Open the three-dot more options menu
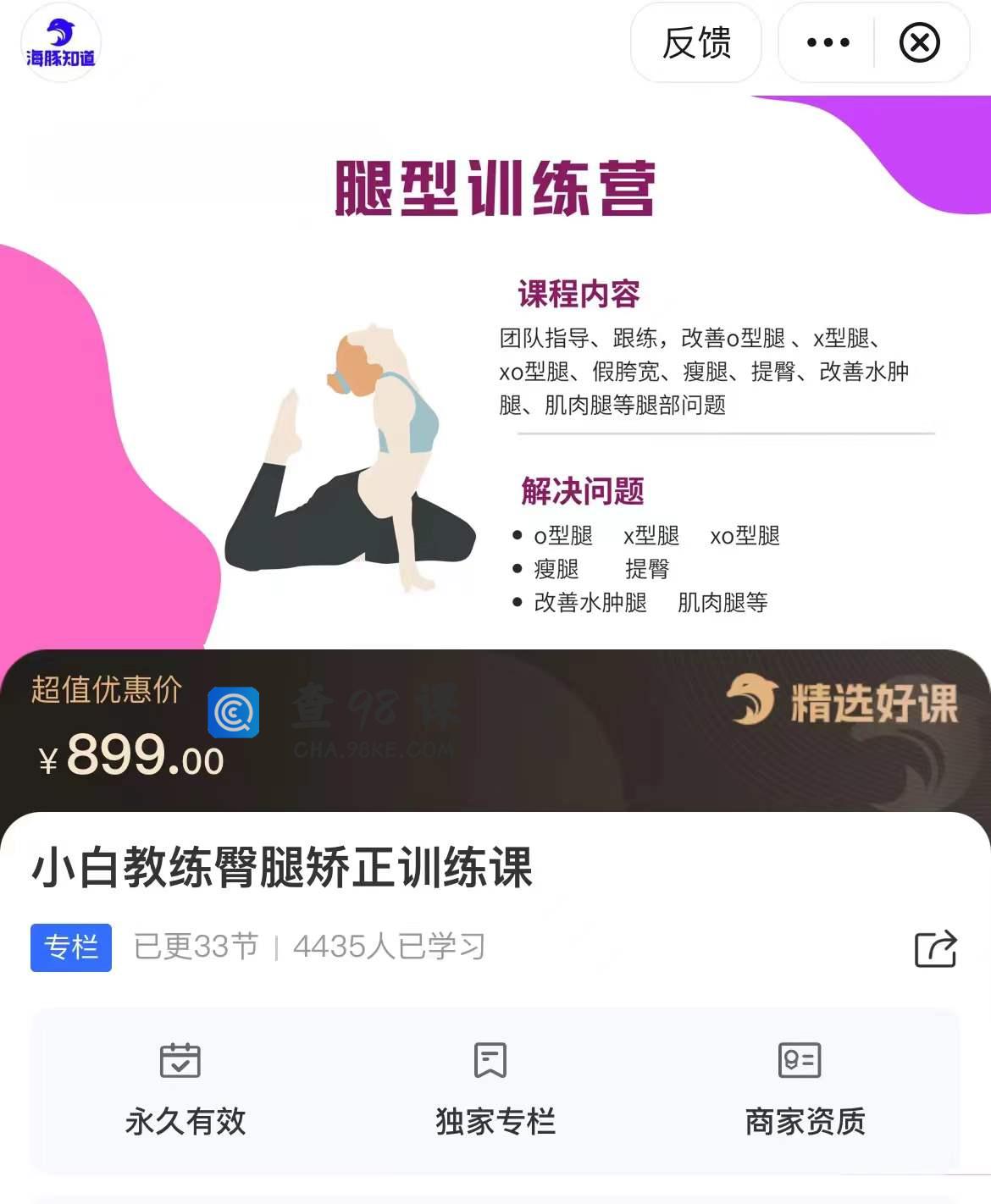Viewport: 991px width, 1204px height. click(x=828, y=42)
